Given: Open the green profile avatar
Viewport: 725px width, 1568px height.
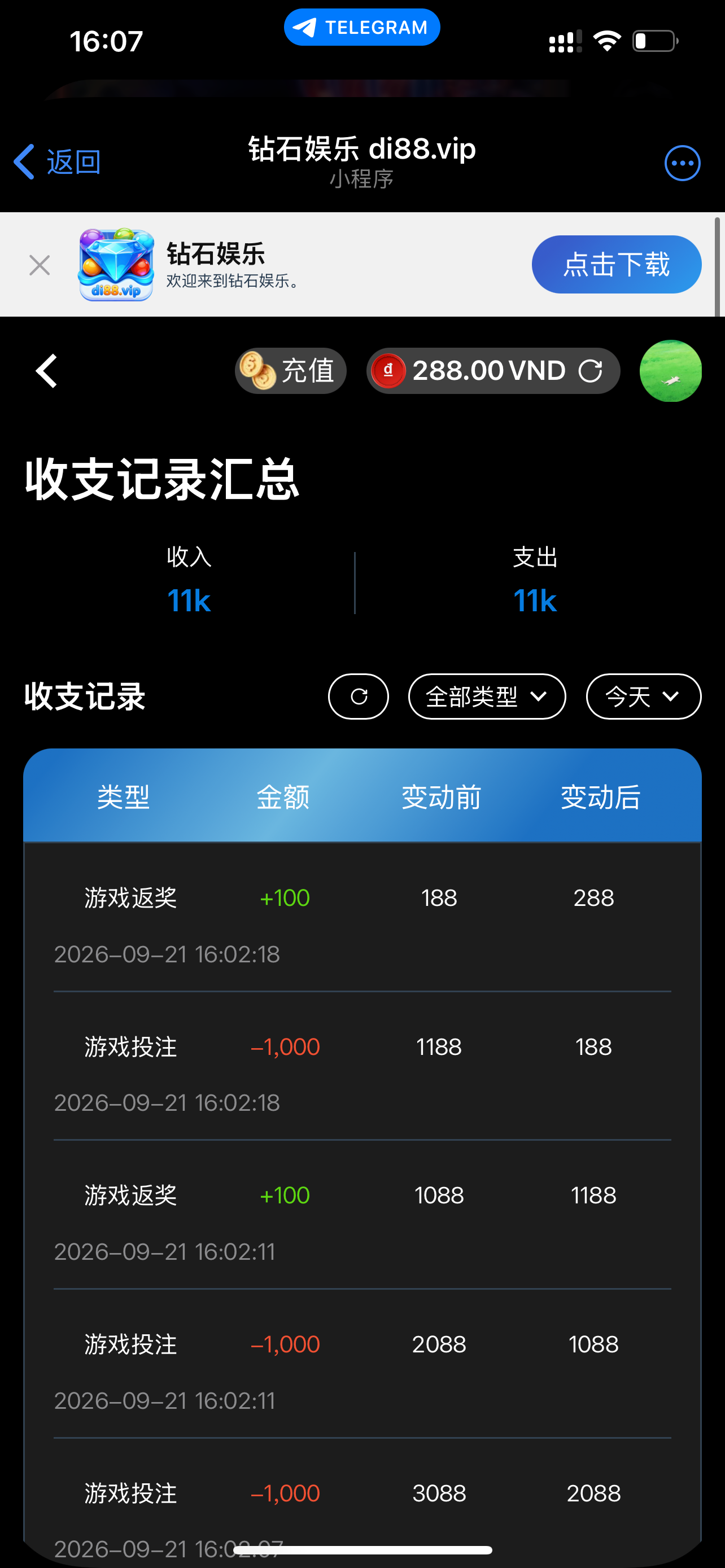Looking at the screenshot, I should [670, 371].
